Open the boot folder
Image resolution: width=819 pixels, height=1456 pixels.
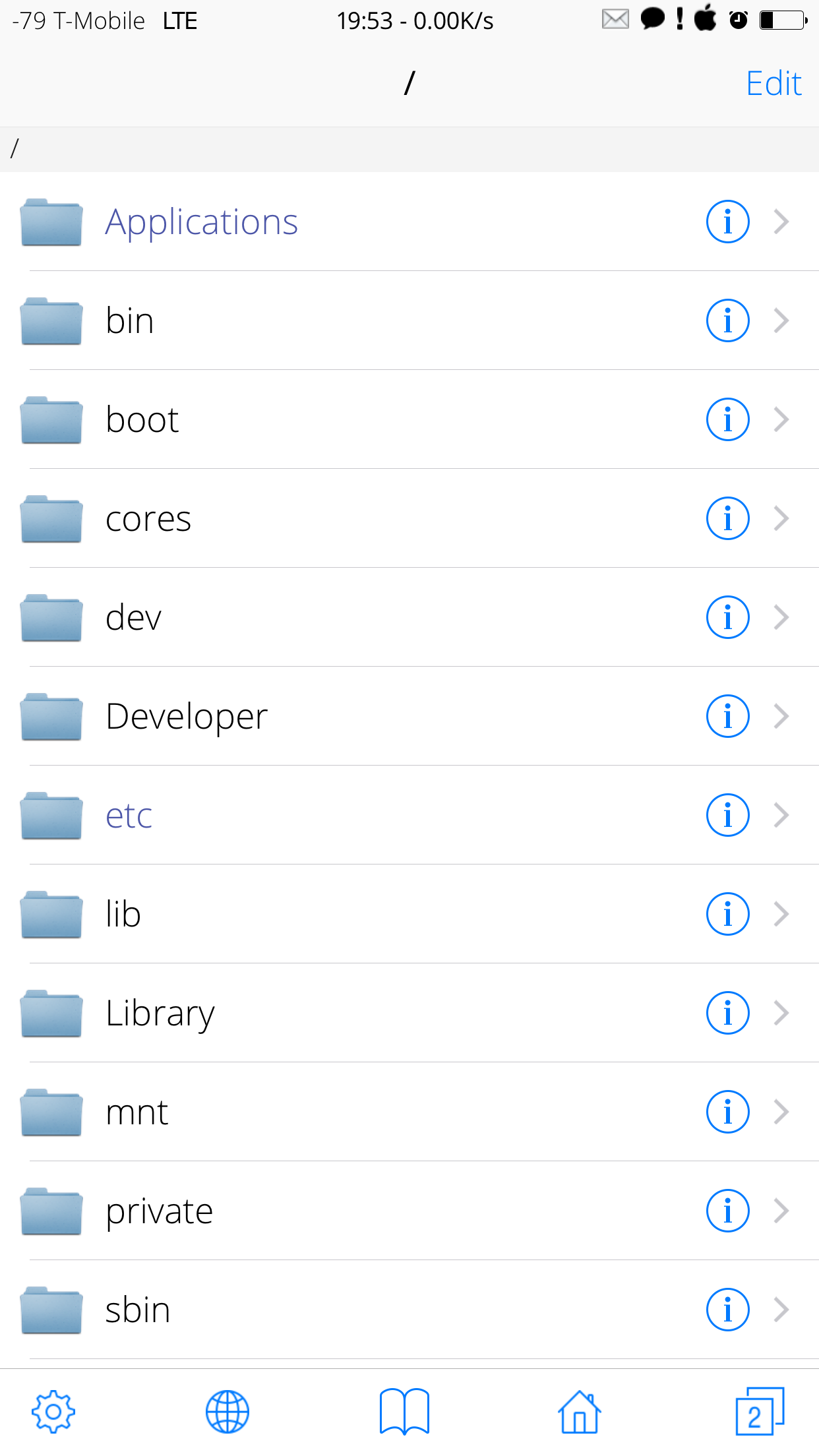[409, 419]
